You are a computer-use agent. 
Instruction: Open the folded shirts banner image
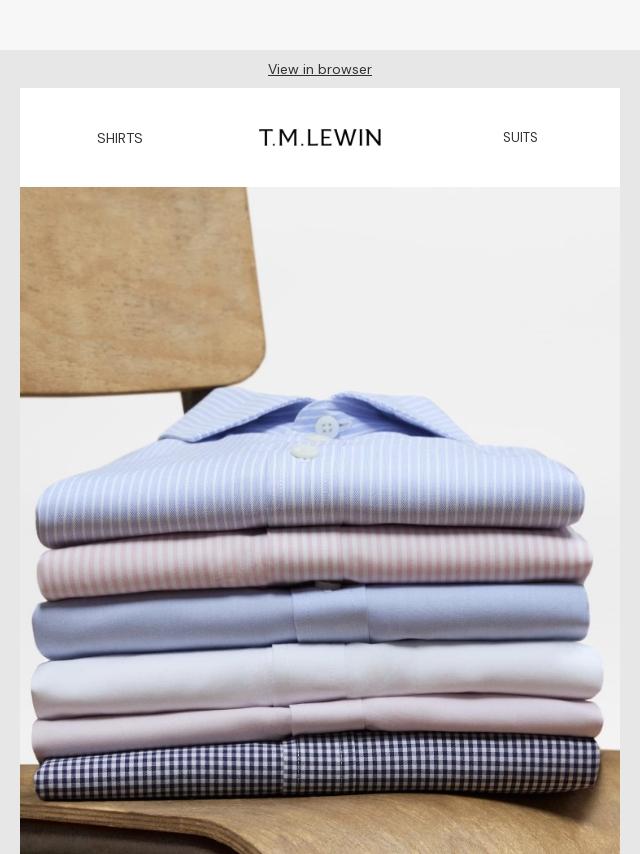click(x=320, y=520)
